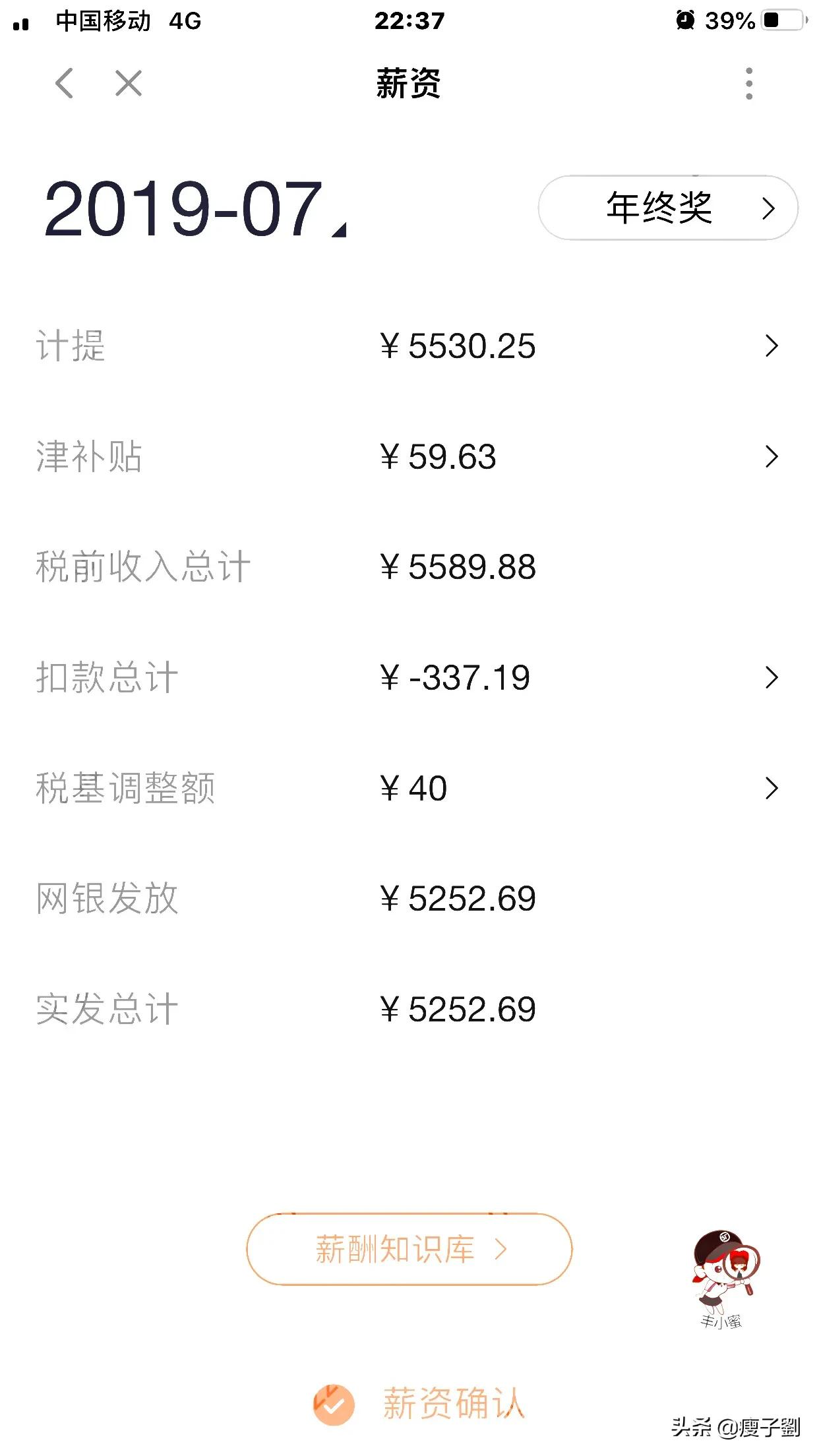Open the three-dot overflow menu
This screenshot has width=819, height=1456.
point(747,84)
